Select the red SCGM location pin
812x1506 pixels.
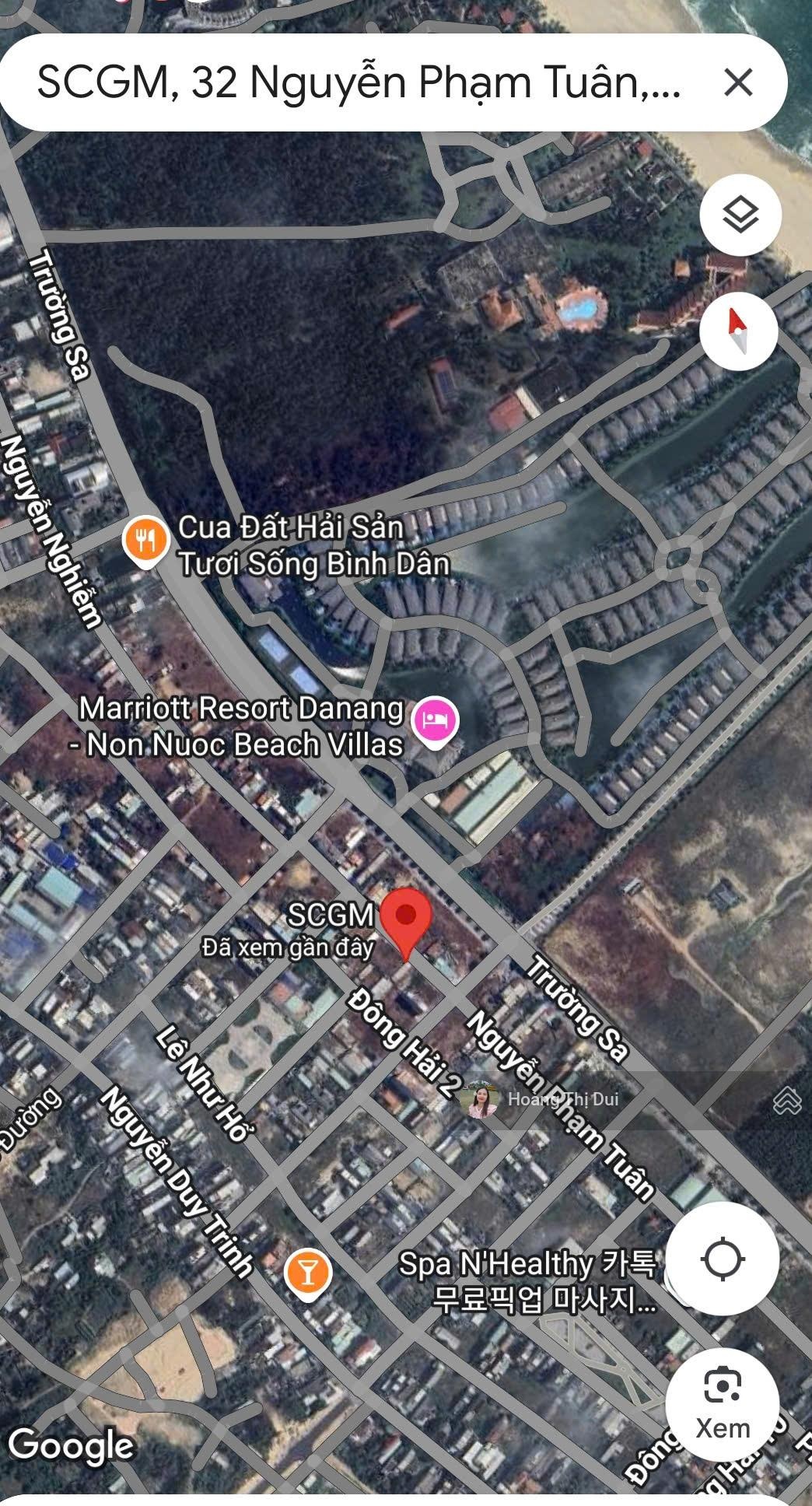(405, 919)
